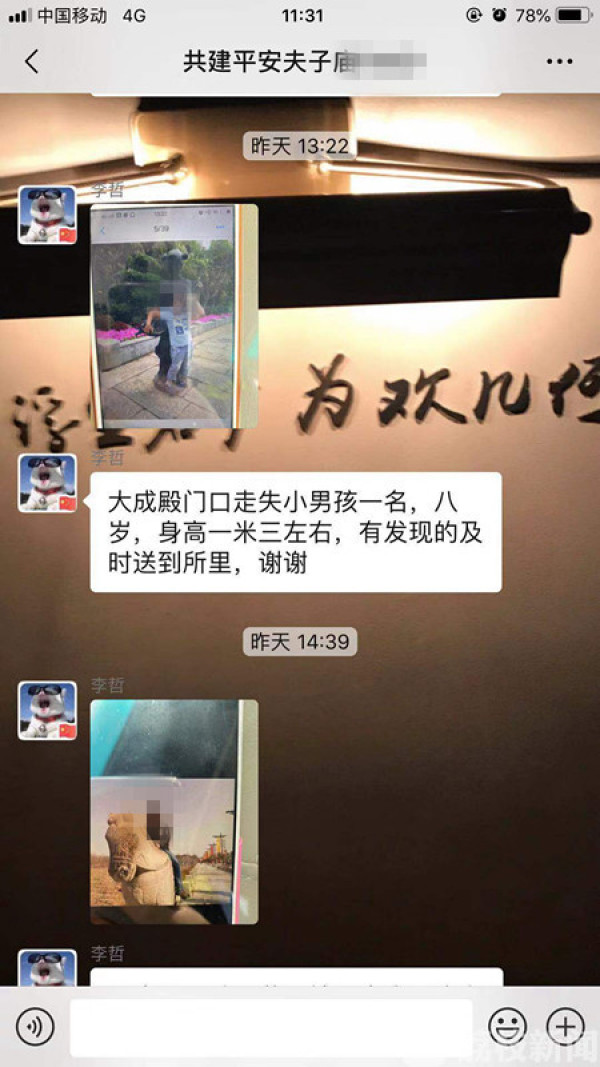
Task: Open the photo sent at 13:22
Action: click(174, 316)
